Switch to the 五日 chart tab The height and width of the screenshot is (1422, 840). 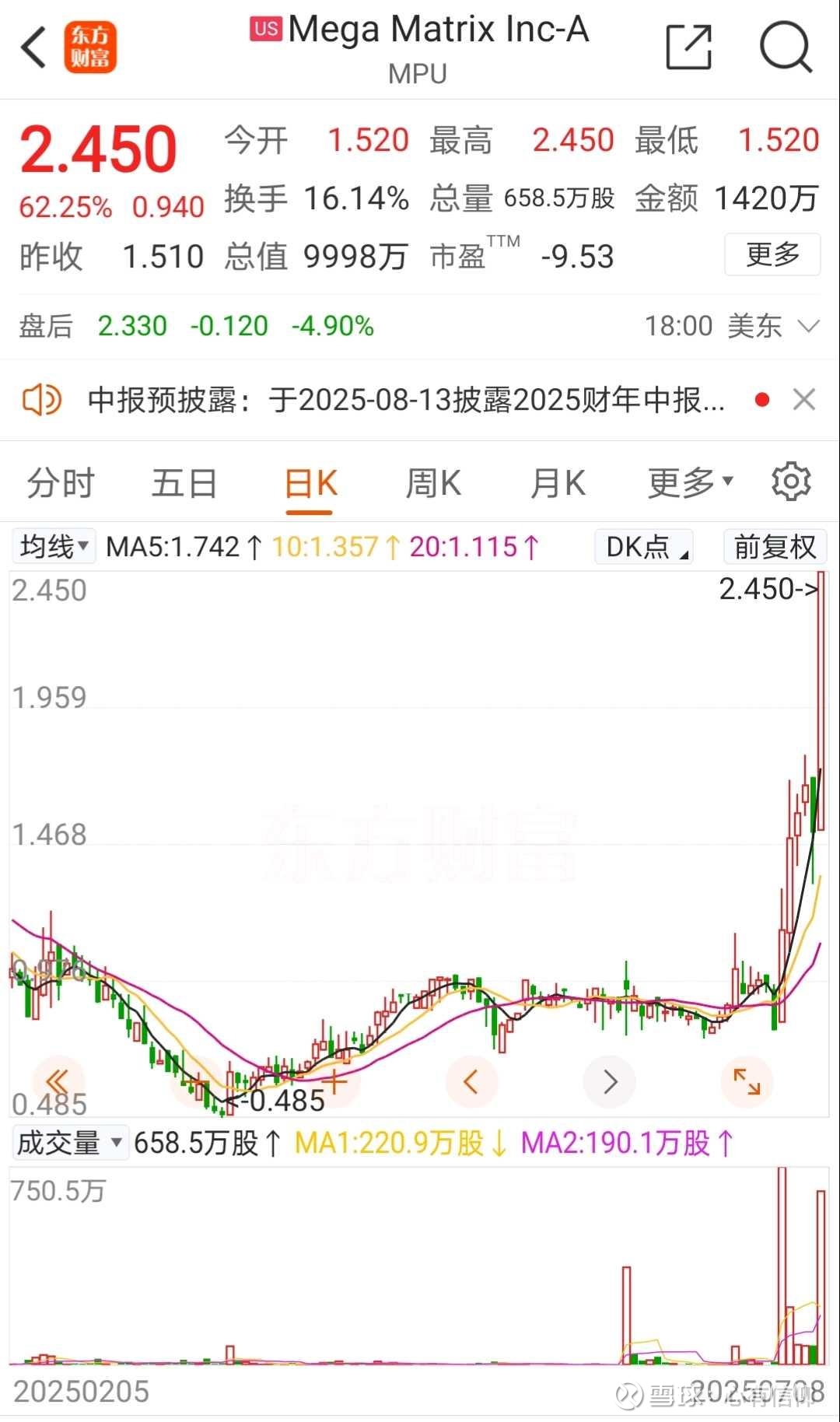pyautogui.click(x=184, y=484)
